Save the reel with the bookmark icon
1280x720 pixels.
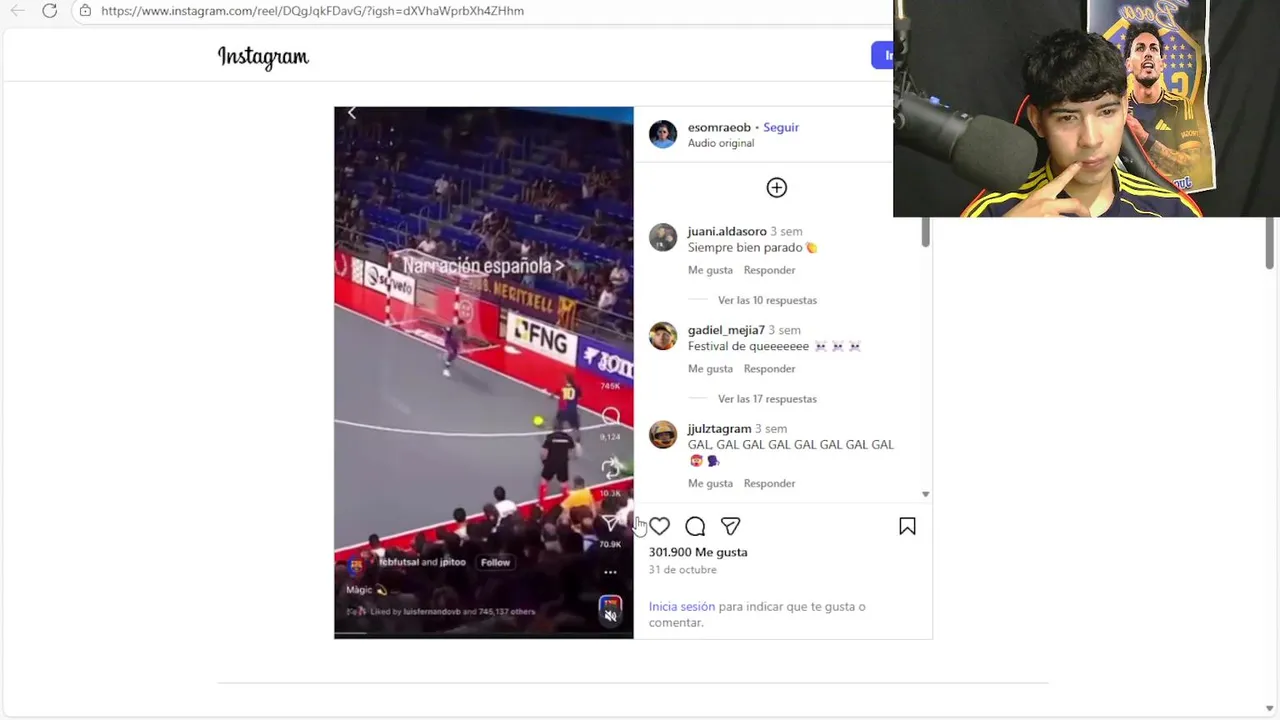pyautogui.click(x=907, y=527)
